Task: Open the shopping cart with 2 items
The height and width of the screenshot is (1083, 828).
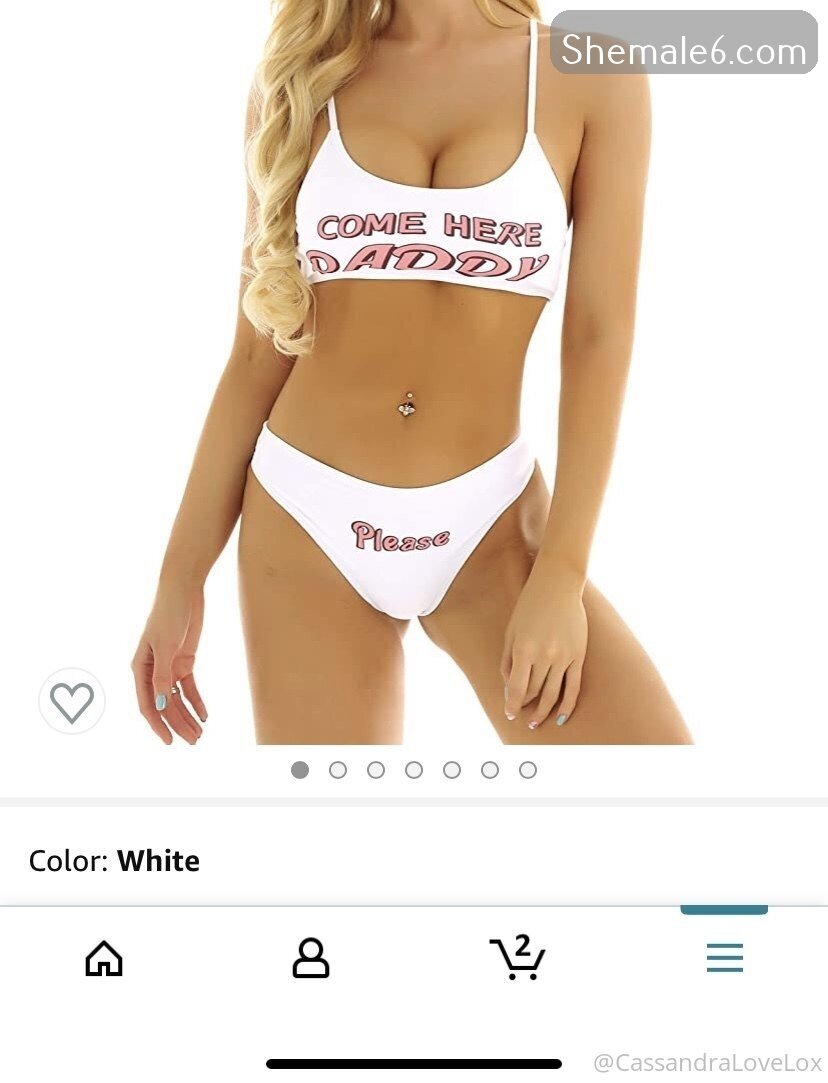Action: (517, 957)
